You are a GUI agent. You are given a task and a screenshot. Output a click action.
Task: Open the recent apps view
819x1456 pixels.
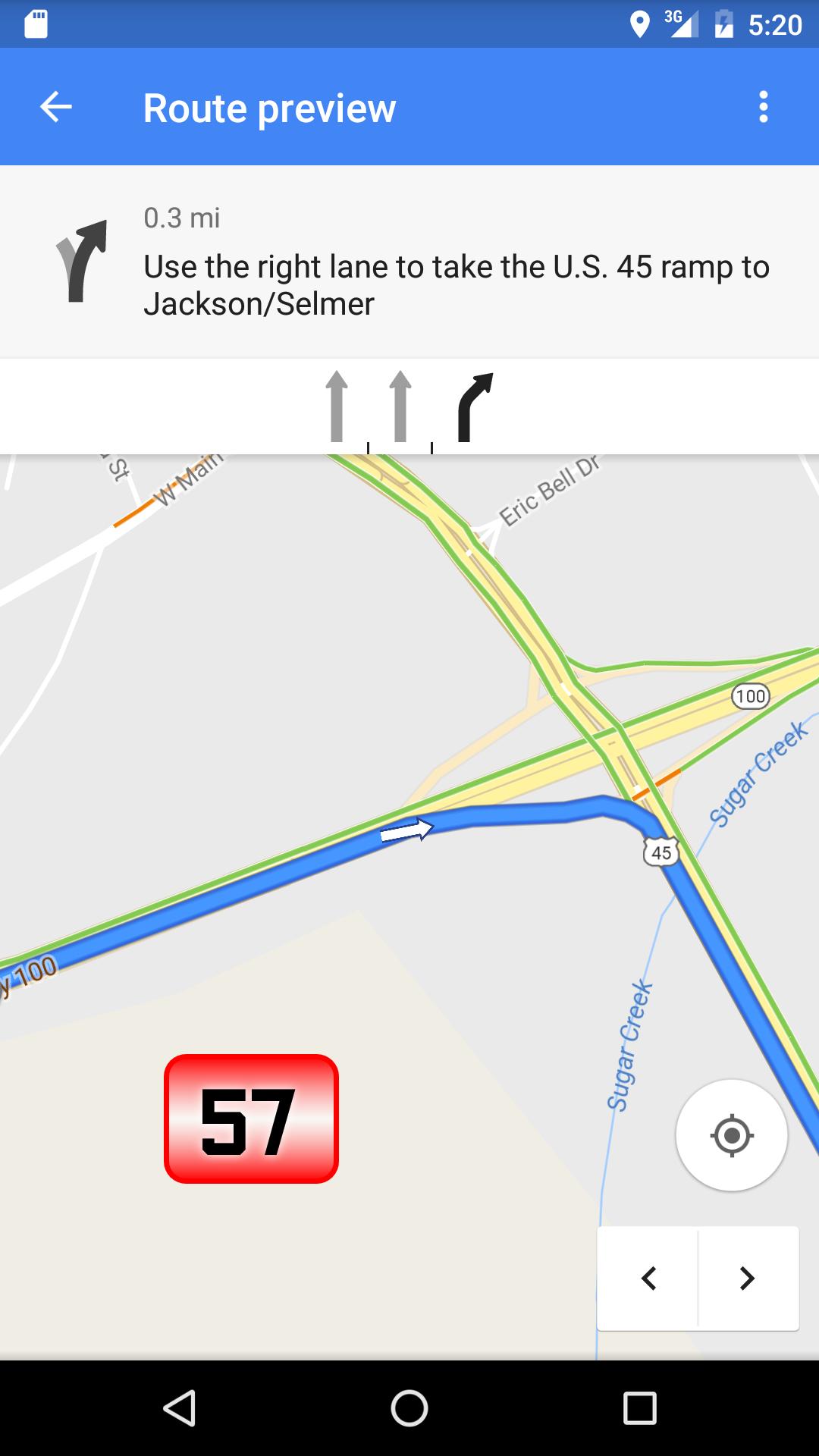pos(639,1408)
